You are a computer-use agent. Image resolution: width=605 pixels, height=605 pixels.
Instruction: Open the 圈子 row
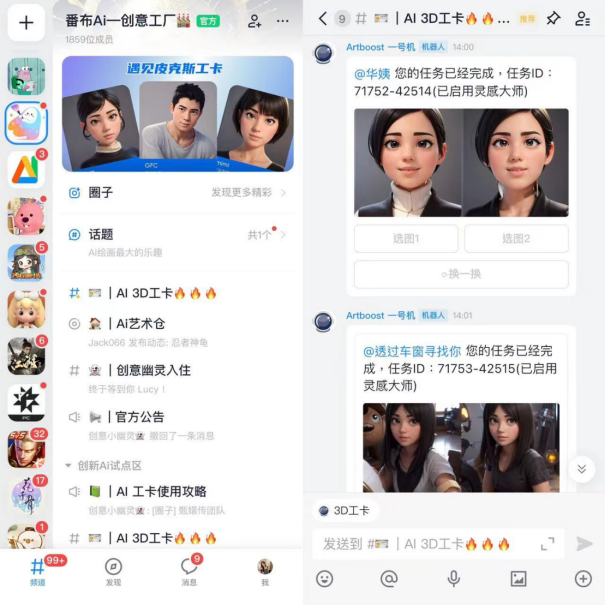[178, 192]
